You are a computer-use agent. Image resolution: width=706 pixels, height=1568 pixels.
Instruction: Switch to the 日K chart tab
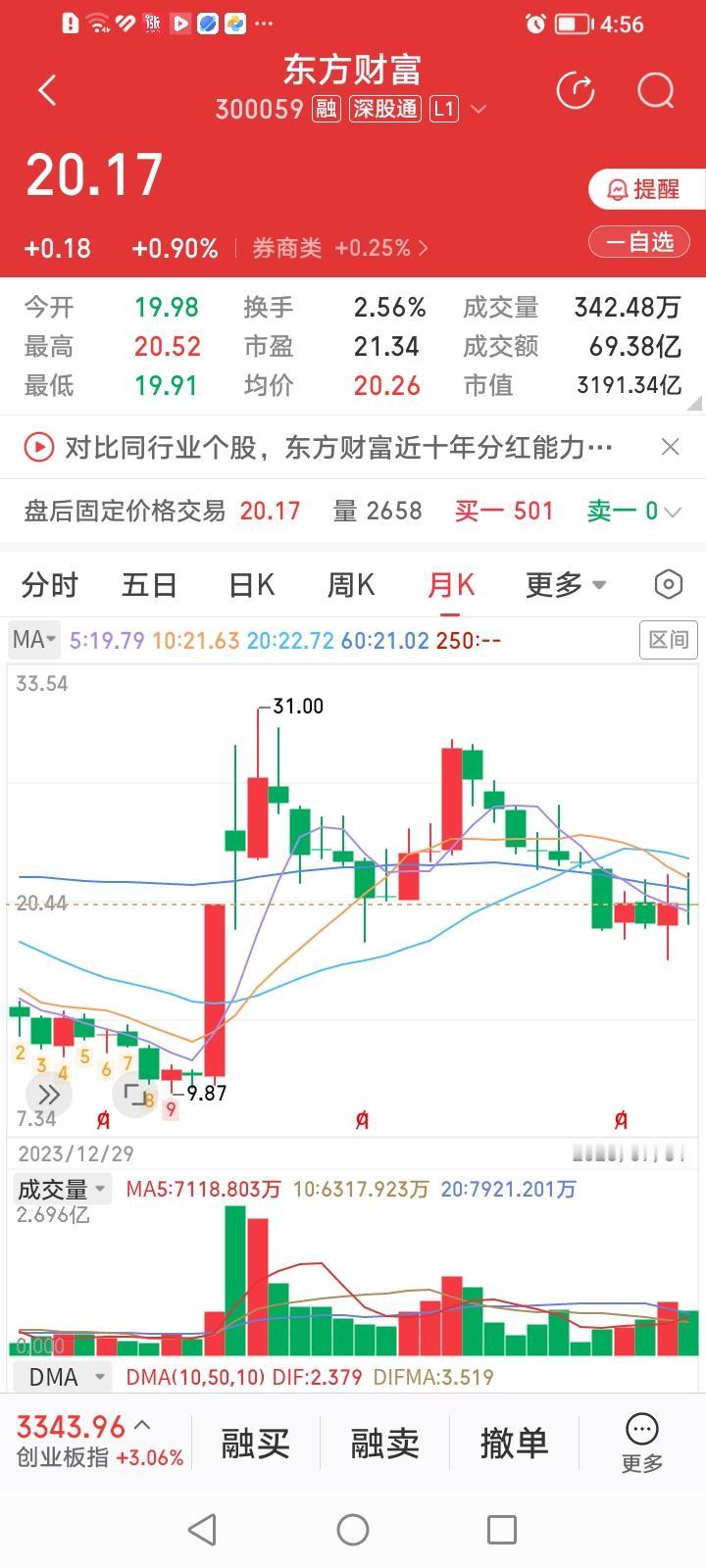251,585
